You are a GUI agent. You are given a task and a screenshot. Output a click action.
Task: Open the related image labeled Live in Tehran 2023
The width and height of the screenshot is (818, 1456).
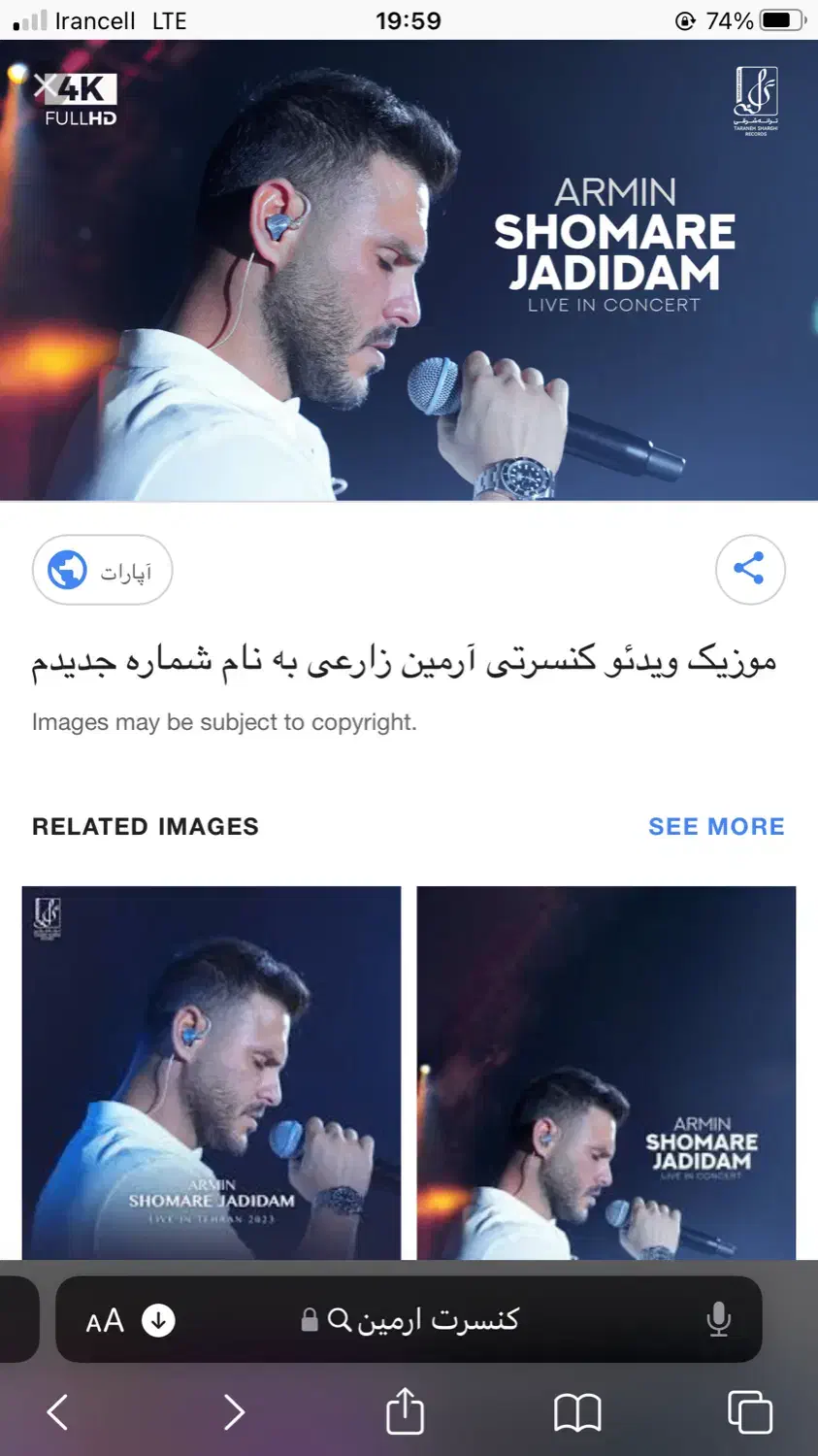click(212, 1072)
